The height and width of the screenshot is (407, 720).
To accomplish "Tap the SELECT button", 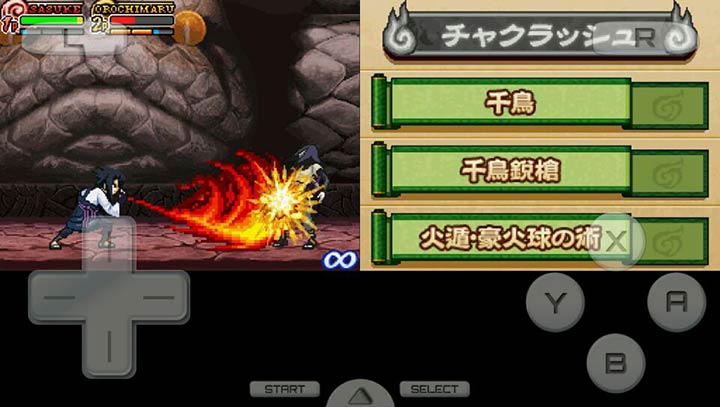I will [435, 389].
